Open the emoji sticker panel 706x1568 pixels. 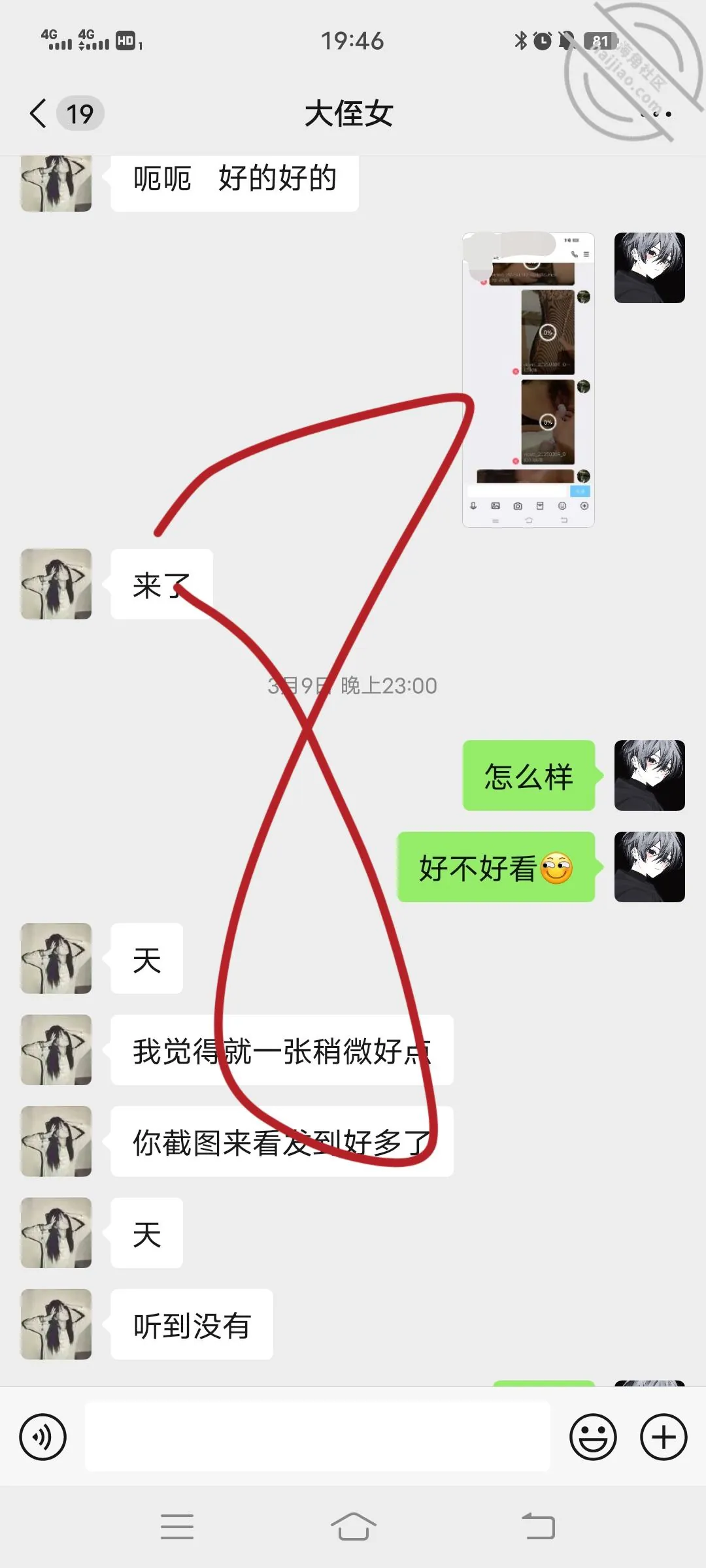coord(593,1437)
